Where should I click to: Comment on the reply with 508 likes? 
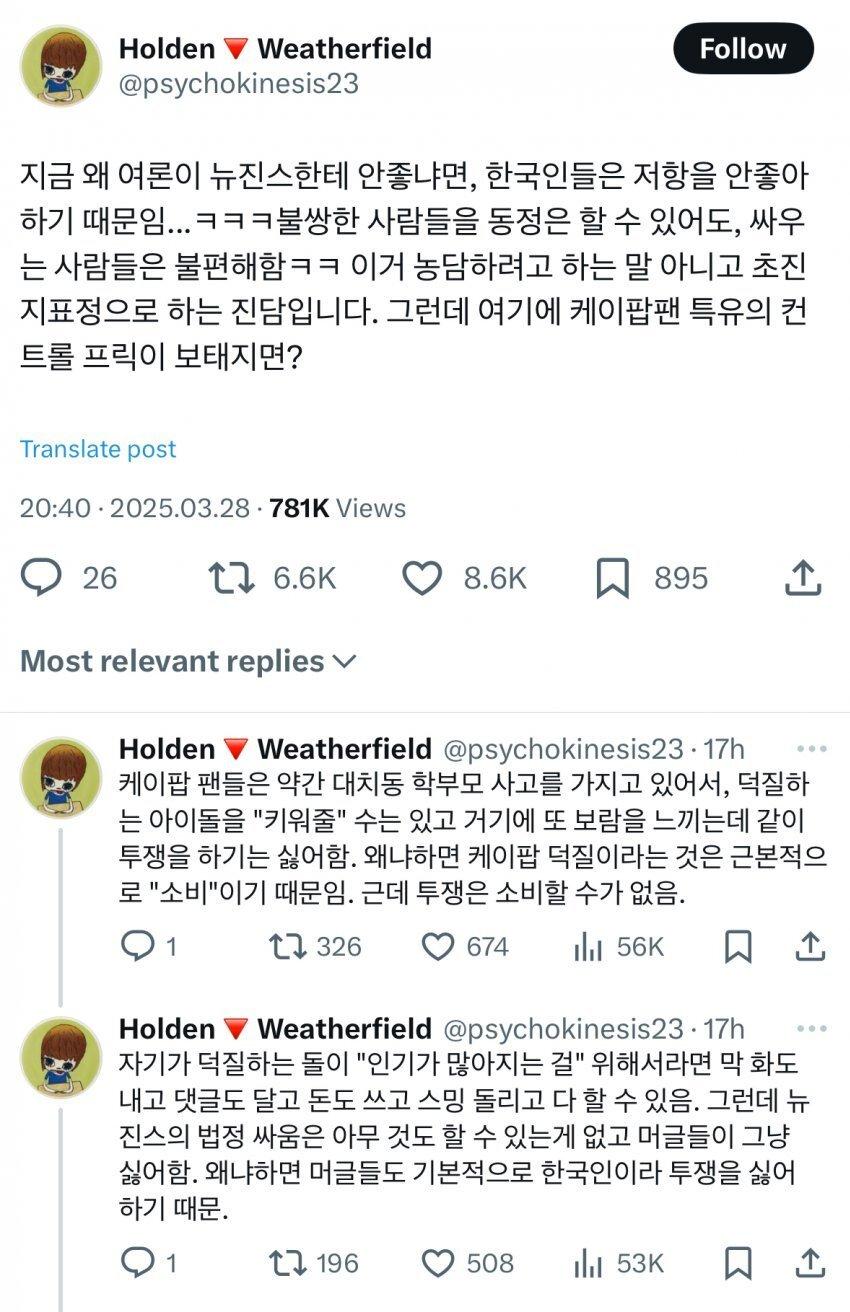coord(137,1263)
